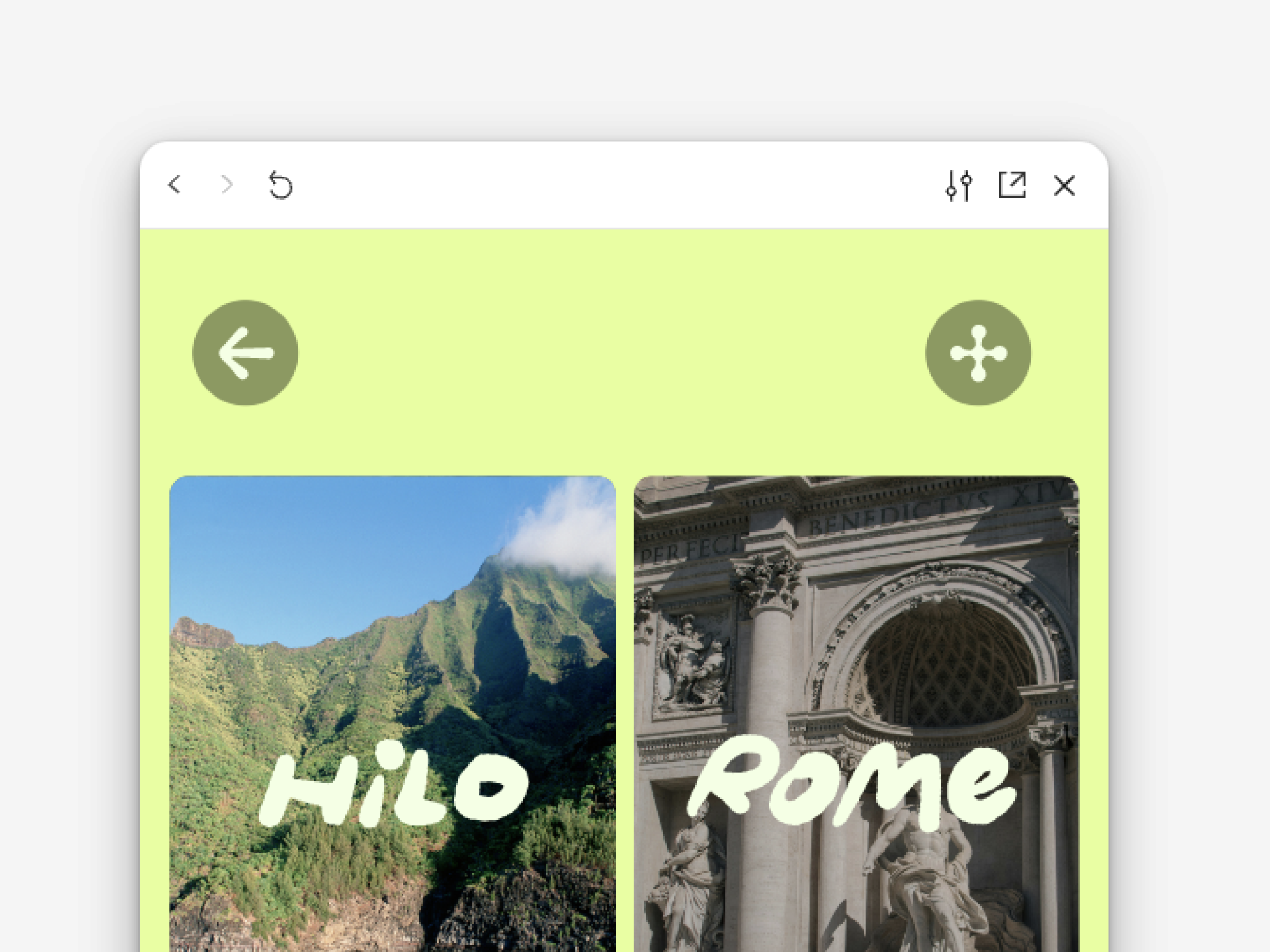Open the preview in a new window

(x=1012, y=185)
